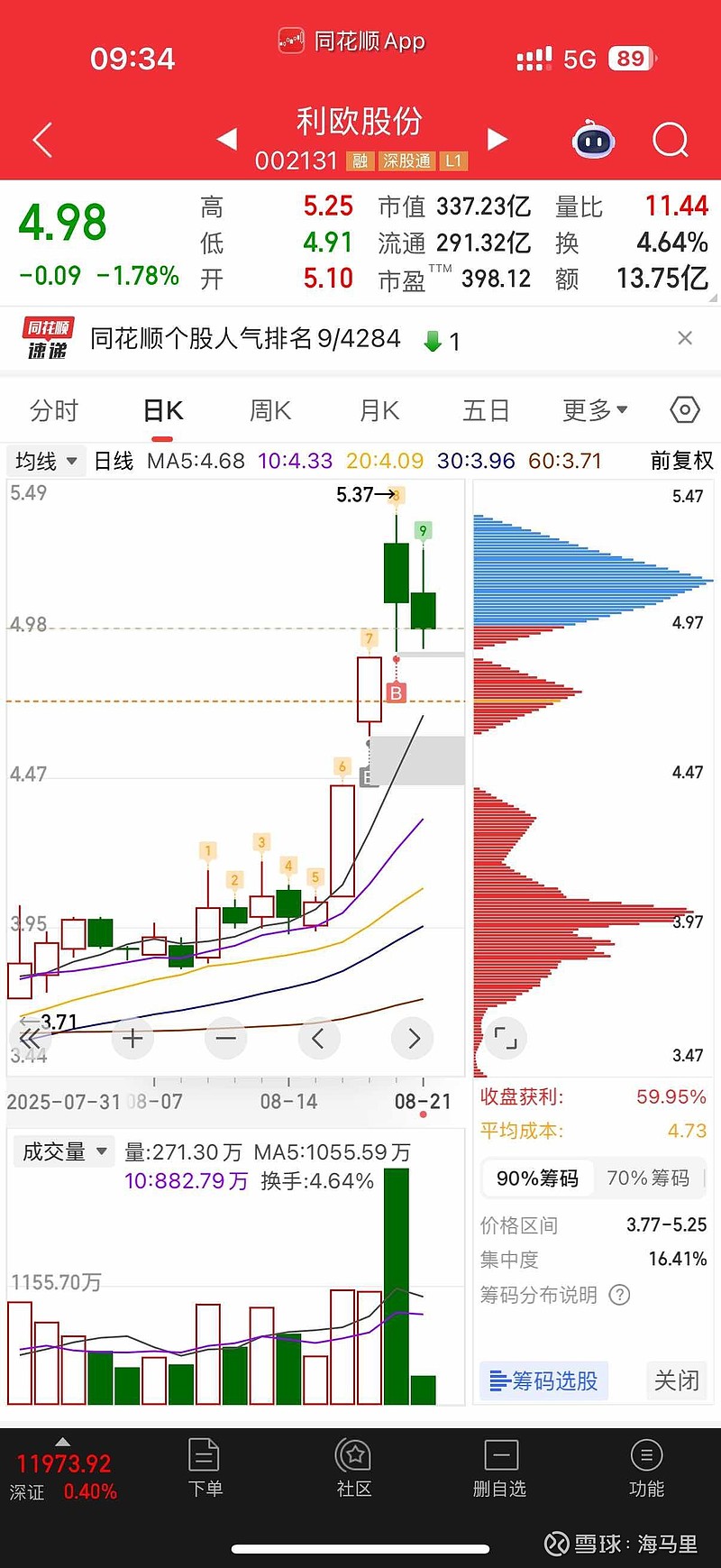Open the 均线 moving average dropdown
This screenshot has width=721, height=1568.
point(45,461)
